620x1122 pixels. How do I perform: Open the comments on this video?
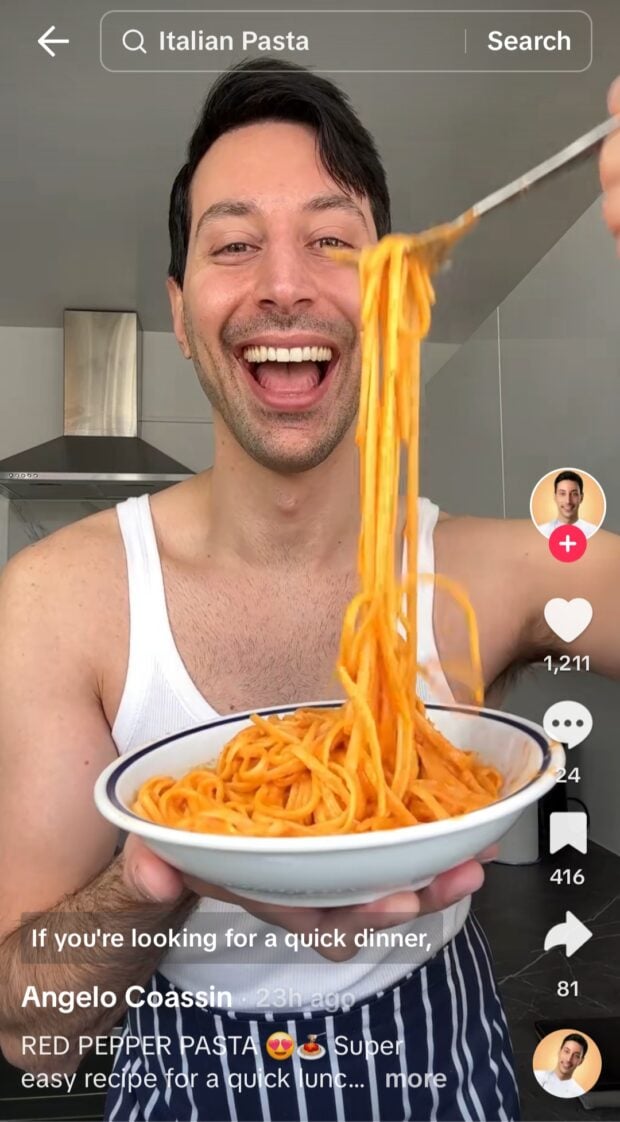(x=567, y=725)
